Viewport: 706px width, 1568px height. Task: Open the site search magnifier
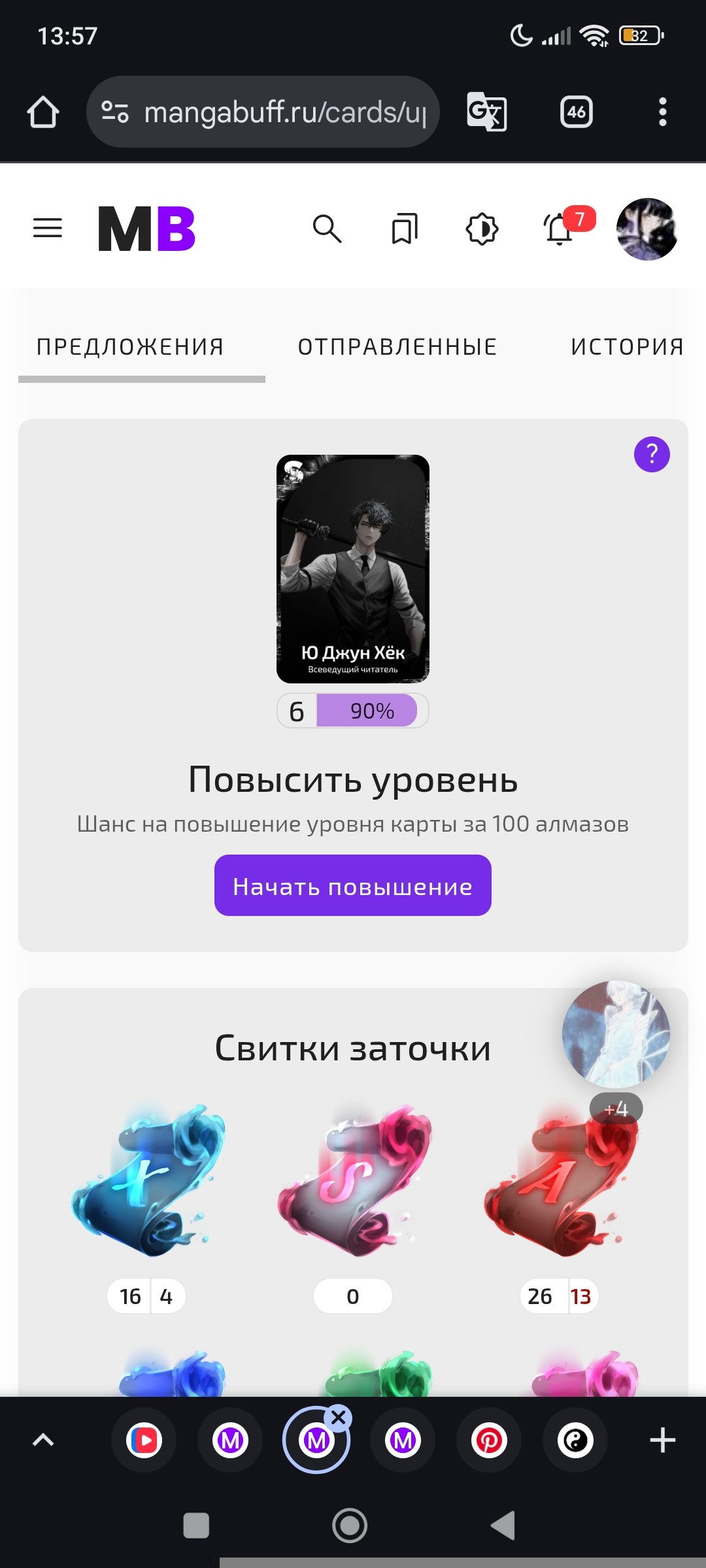[x=327, y=229]
